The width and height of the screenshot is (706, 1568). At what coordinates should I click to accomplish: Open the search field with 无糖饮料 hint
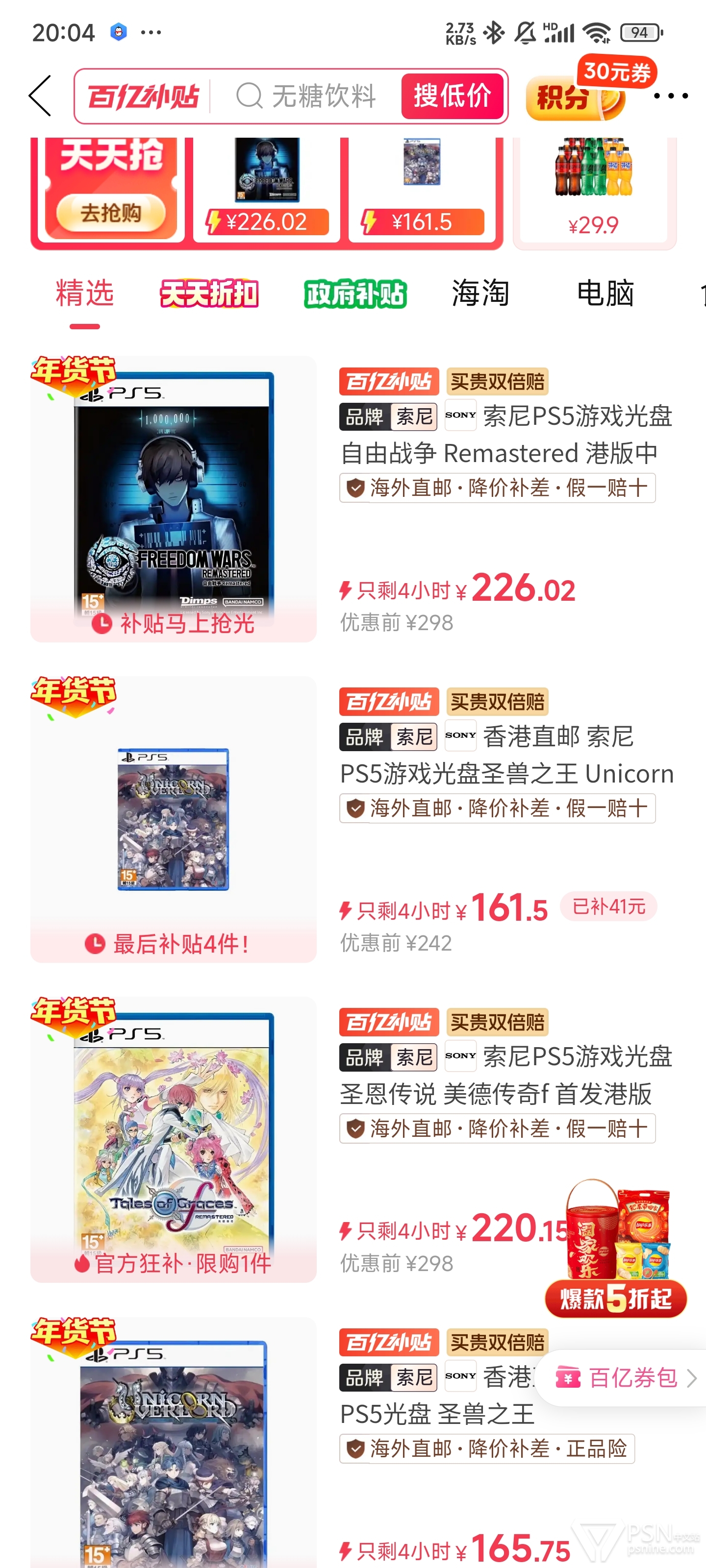[304, 96]
